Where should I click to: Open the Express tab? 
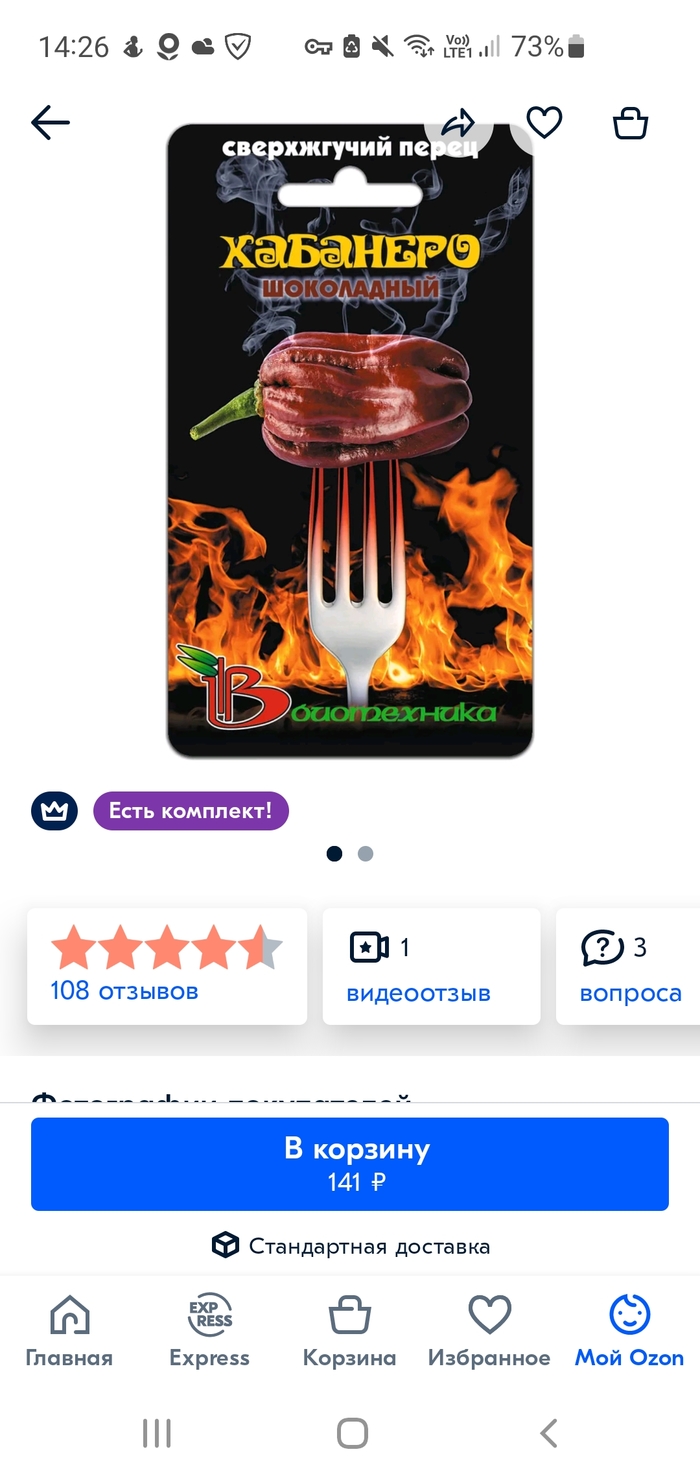click(209, 1331)
